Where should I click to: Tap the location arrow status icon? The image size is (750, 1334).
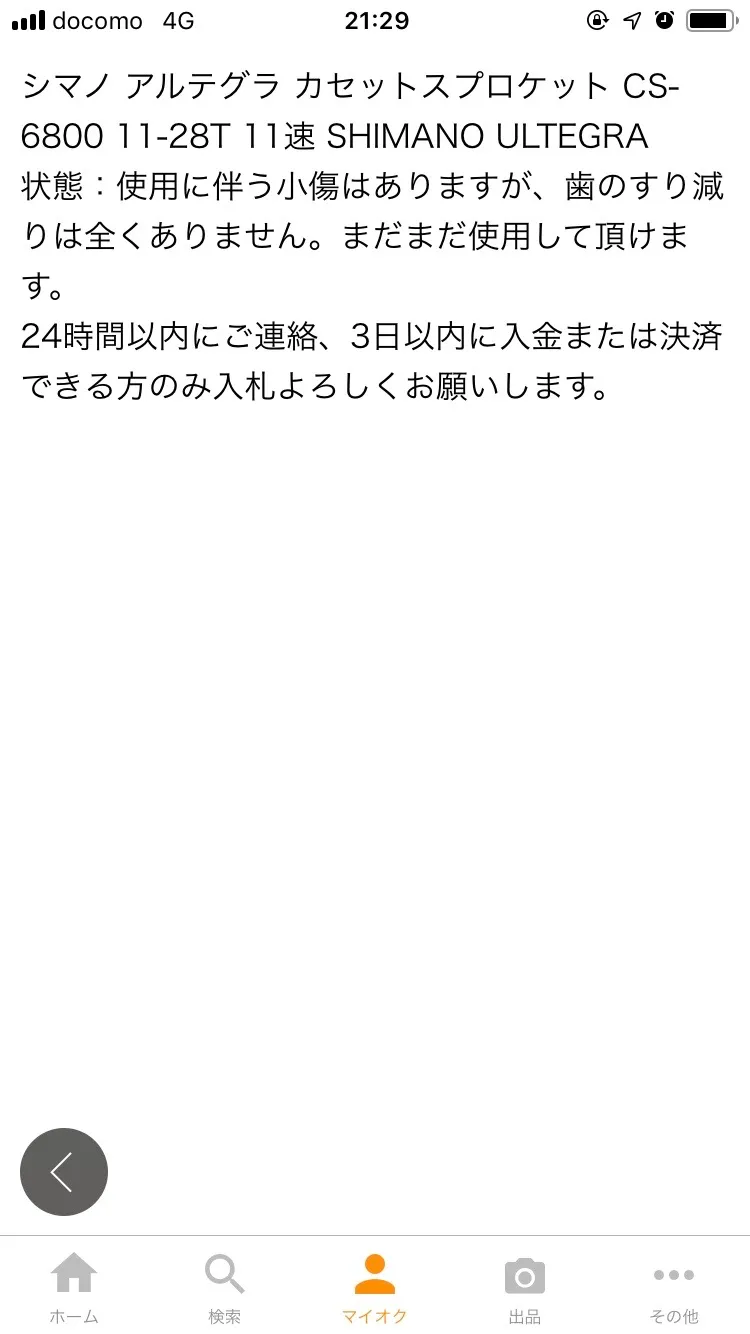pos(630,20)
